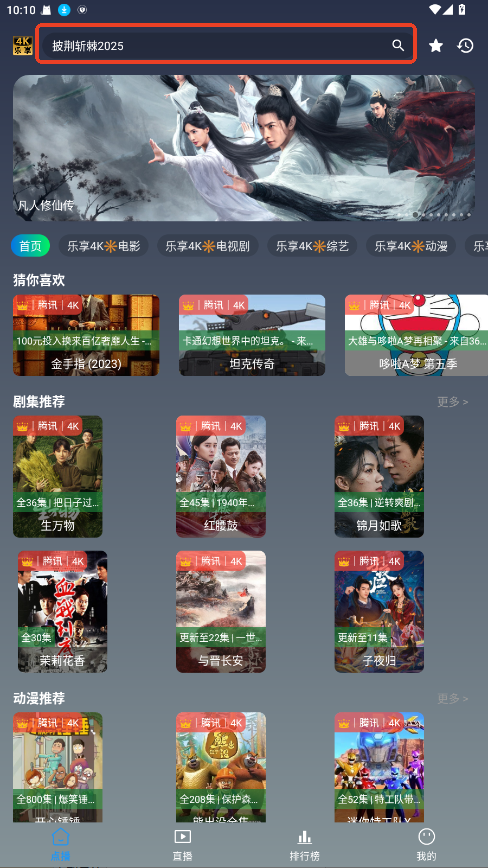Select the 乐享4K电视剧 chip

(x=207, y=246)
